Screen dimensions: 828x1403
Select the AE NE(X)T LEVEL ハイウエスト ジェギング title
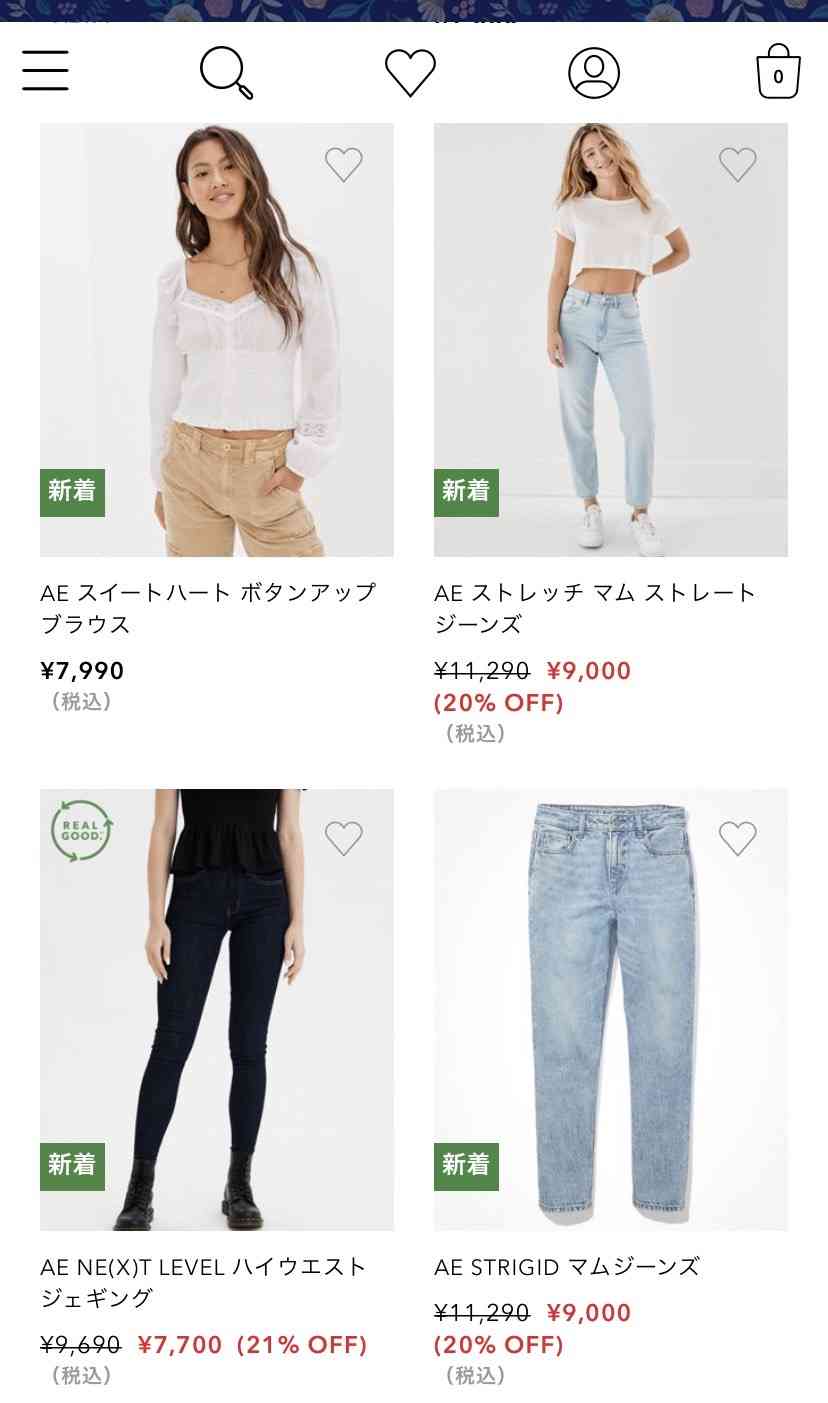point(204,1280)
